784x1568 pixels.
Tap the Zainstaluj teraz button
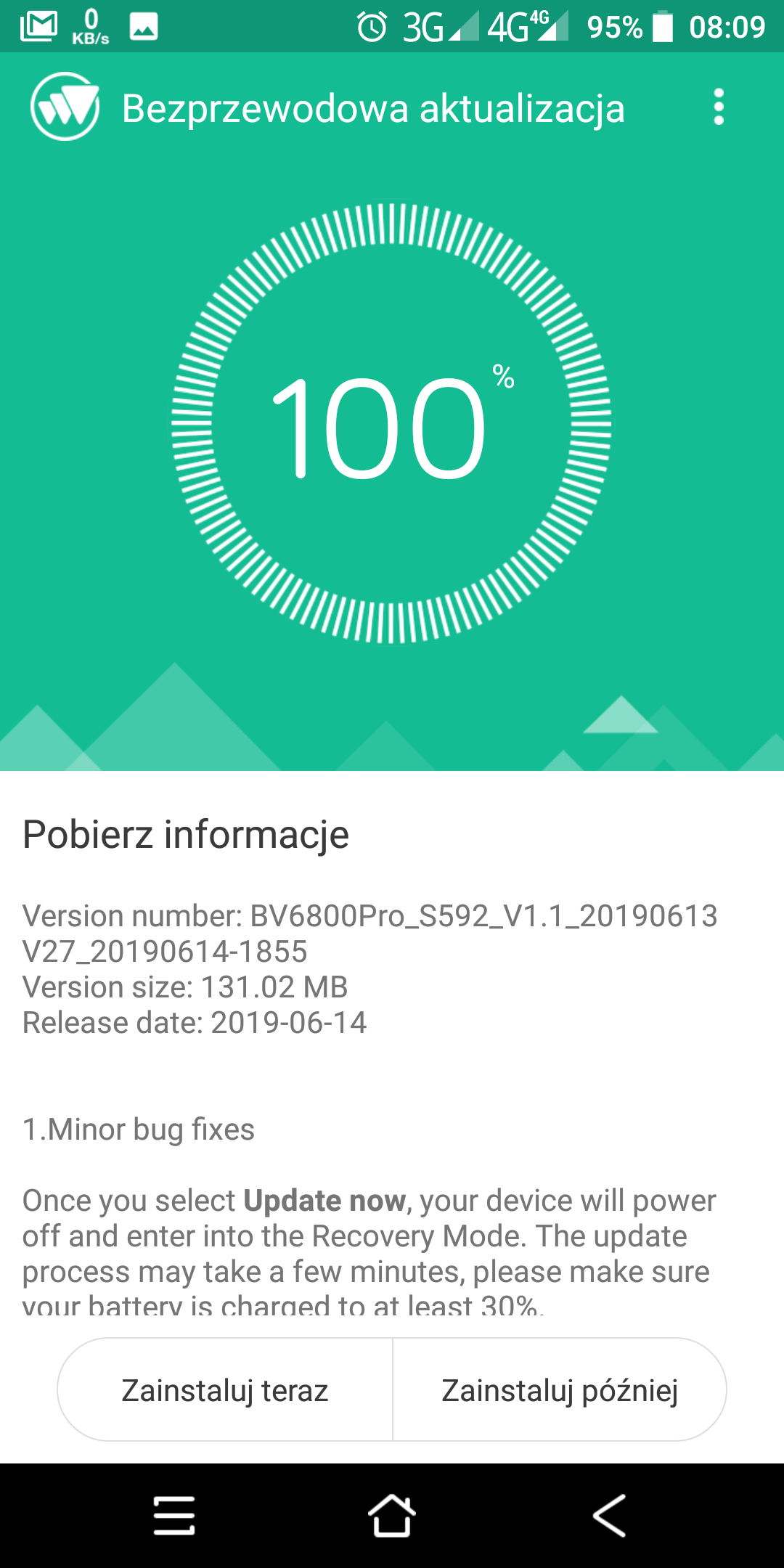coord(225,1390)
